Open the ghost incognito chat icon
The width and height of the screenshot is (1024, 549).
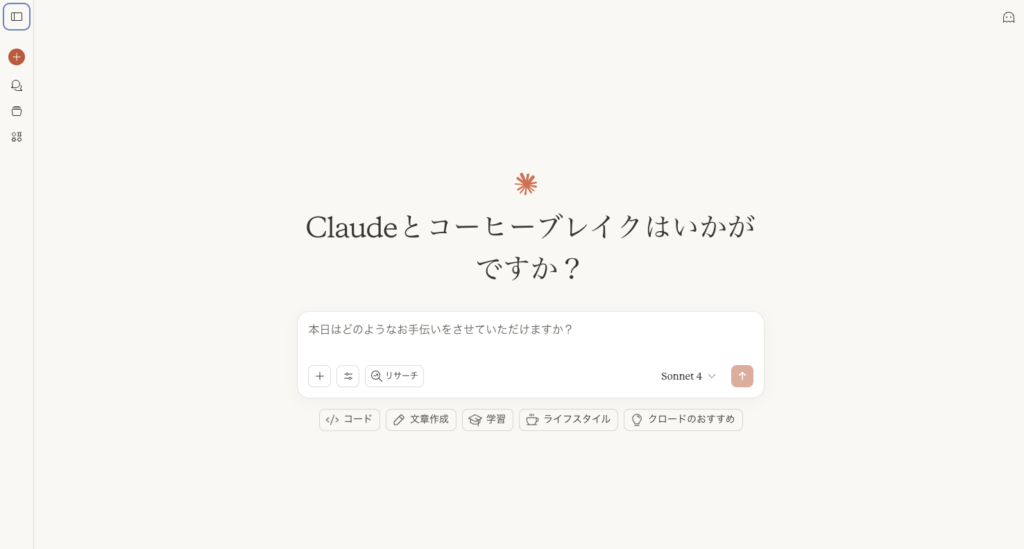[1008, 17]
